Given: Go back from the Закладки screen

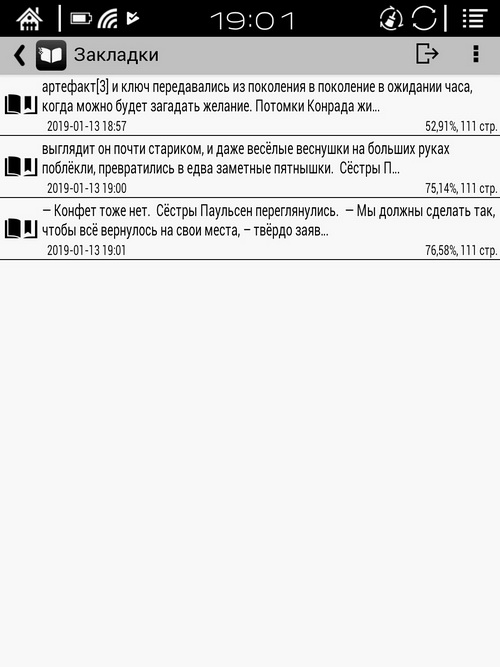Looking at the screenshot, I should [x=20, y=55].
